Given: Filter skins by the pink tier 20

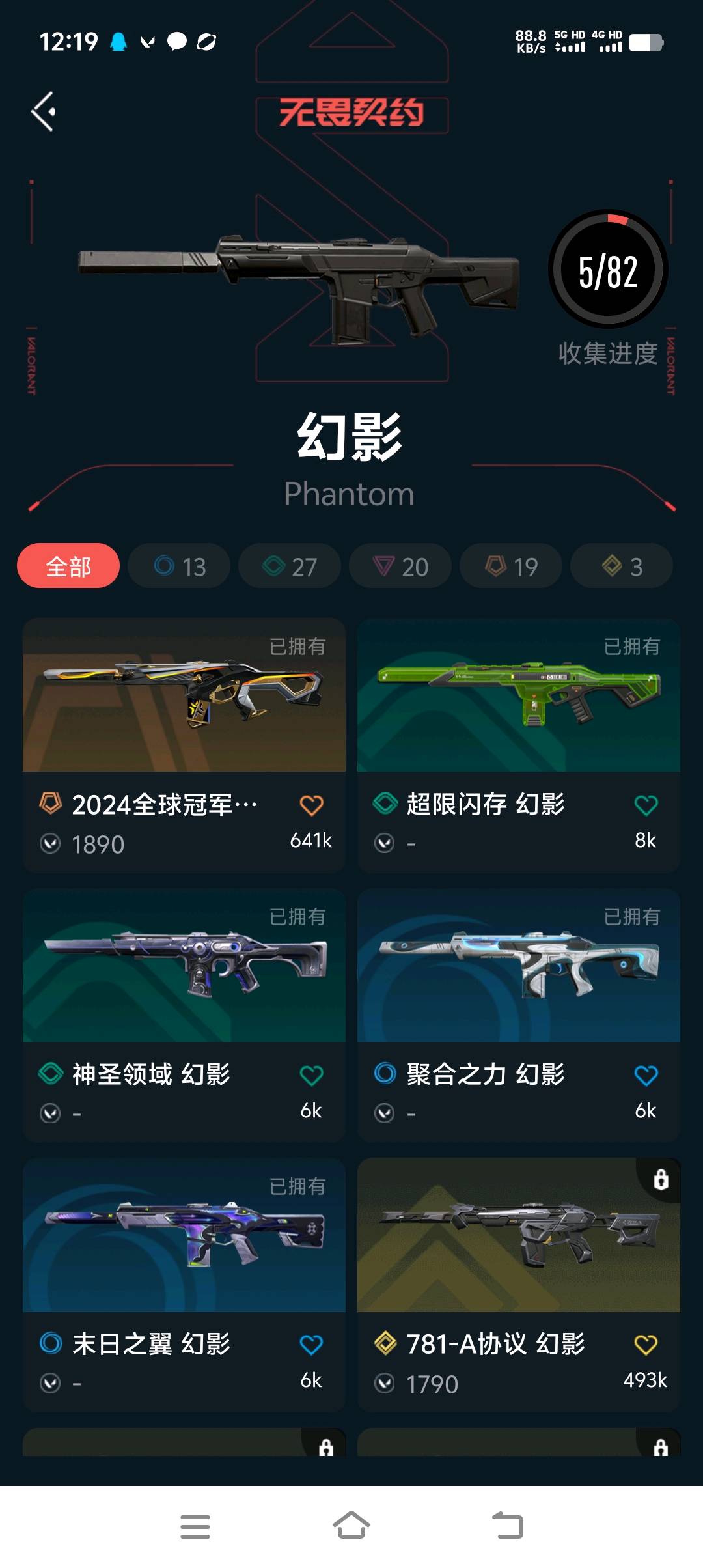Looking at the screenshot, I should coord(400,566).
